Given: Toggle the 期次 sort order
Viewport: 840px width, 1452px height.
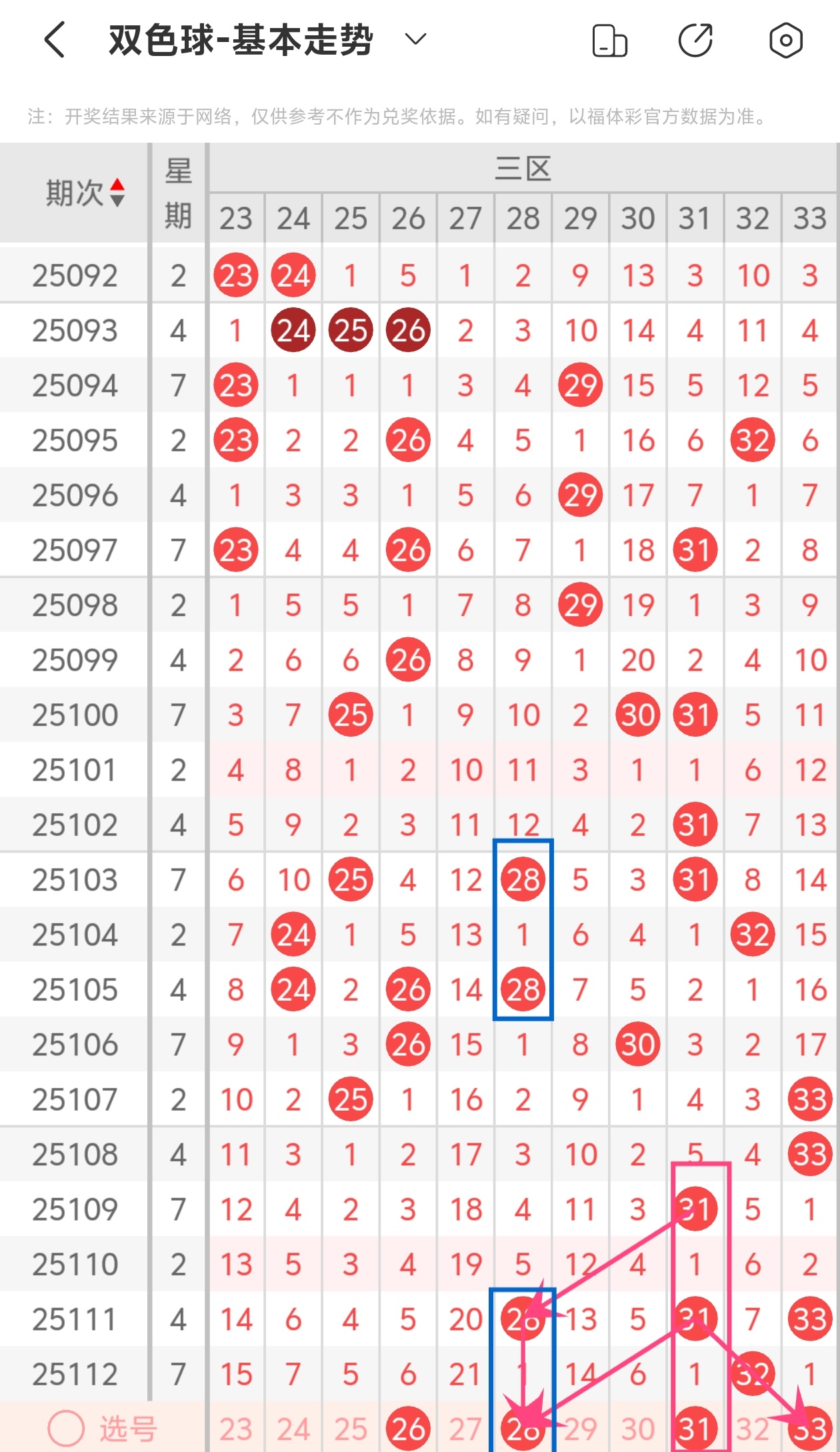Looking at the screenshot, I should point(117,193).
